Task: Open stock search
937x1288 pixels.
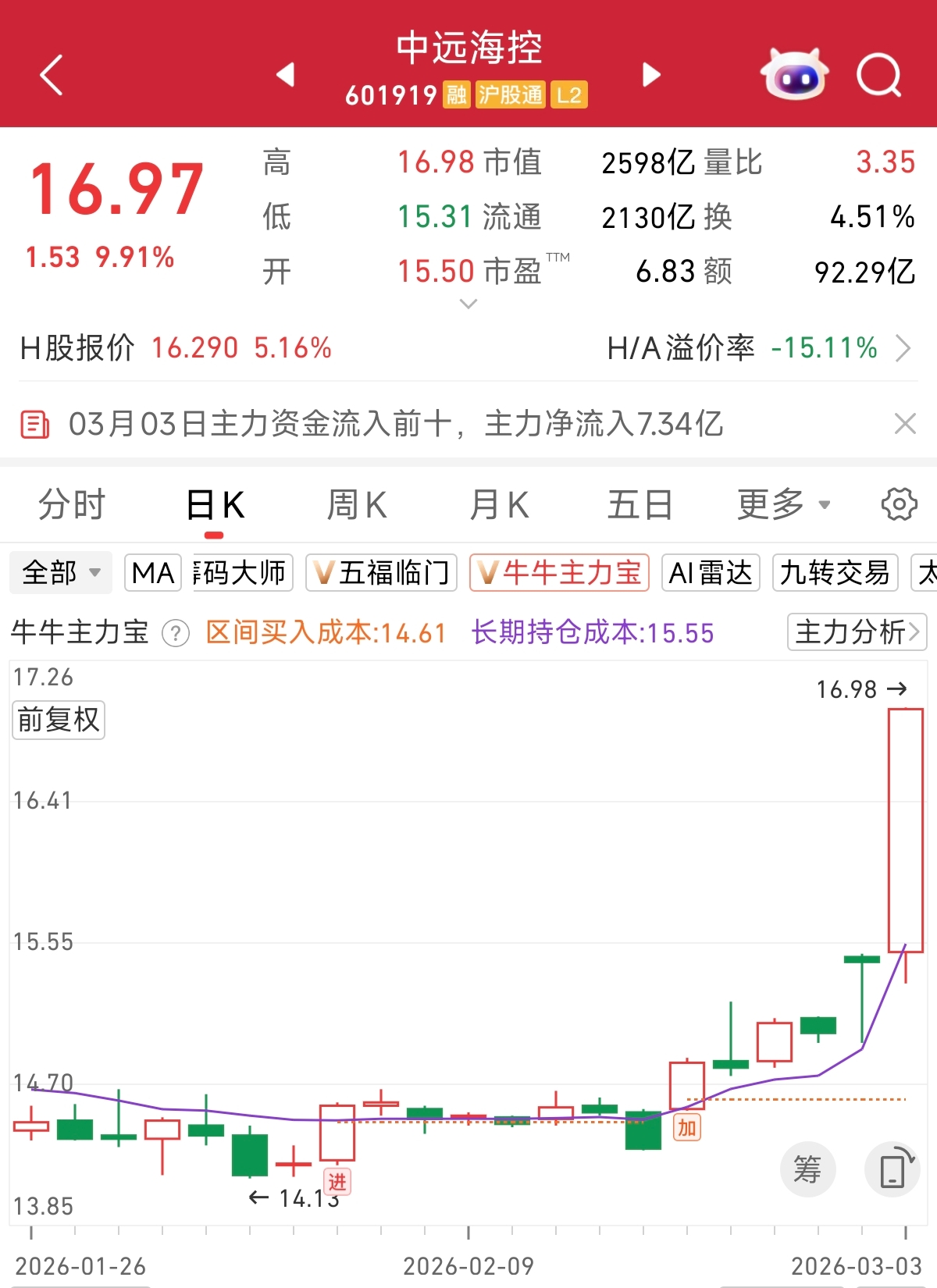Action: pyautogui.click(x=879, y=75)
